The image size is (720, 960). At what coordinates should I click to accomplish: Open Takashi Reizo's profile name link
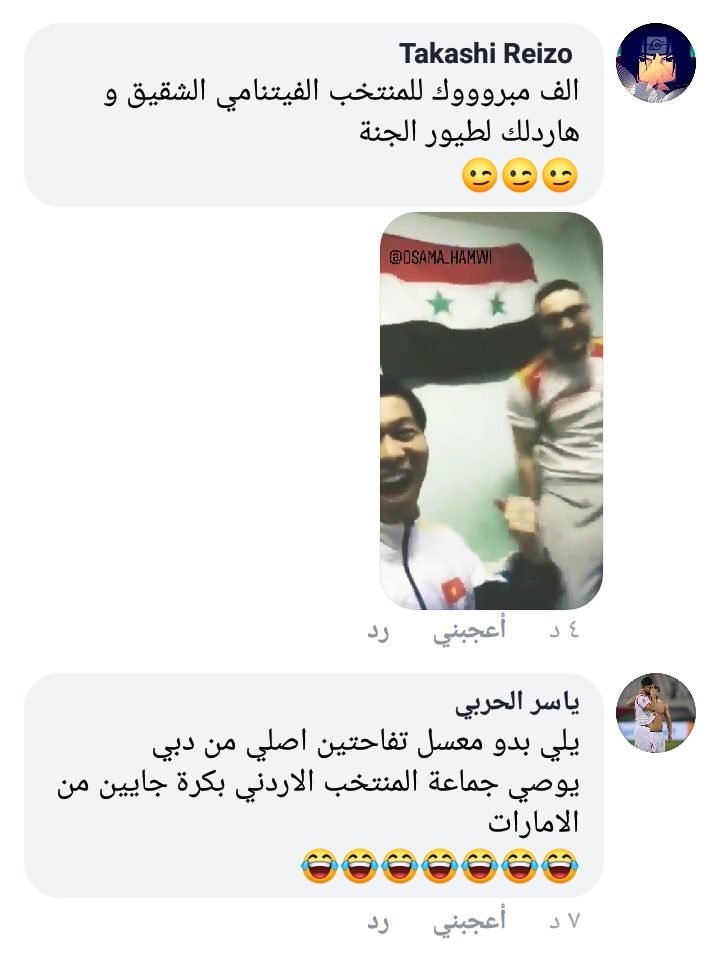coord(486,53)
